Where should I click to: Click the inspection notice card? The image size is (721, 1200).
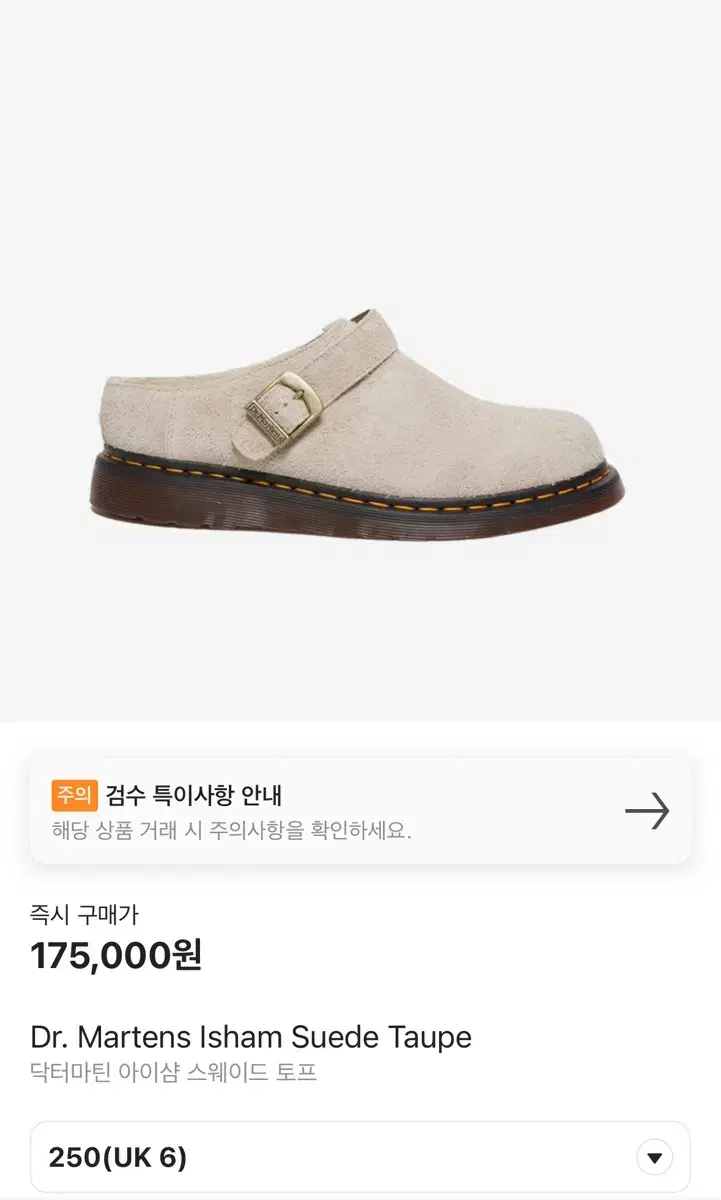(360, 811)
